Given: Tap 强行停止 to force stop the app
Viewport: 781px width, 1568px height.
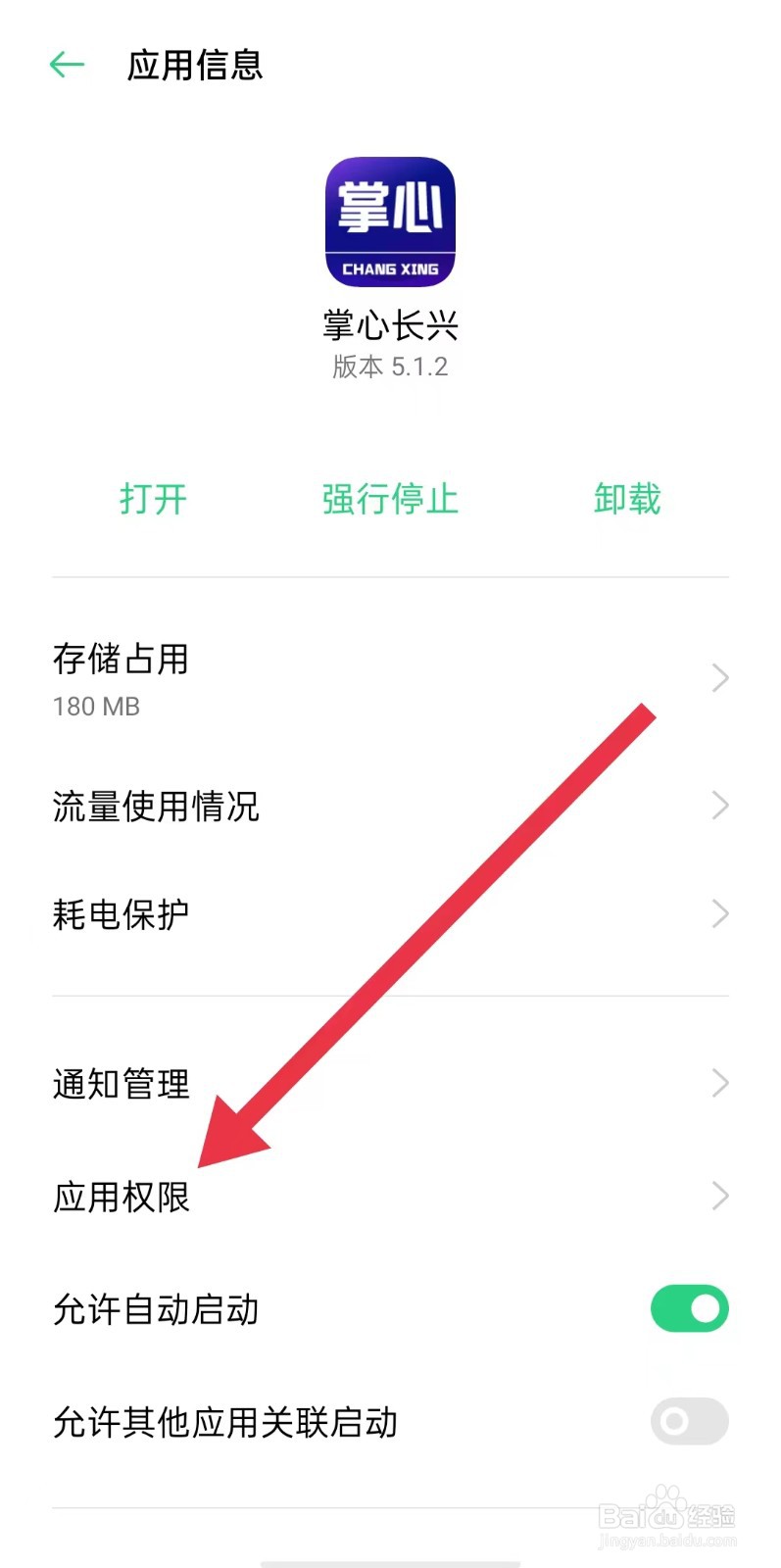Looking at the screenshot, I should [x=388, y=499].
